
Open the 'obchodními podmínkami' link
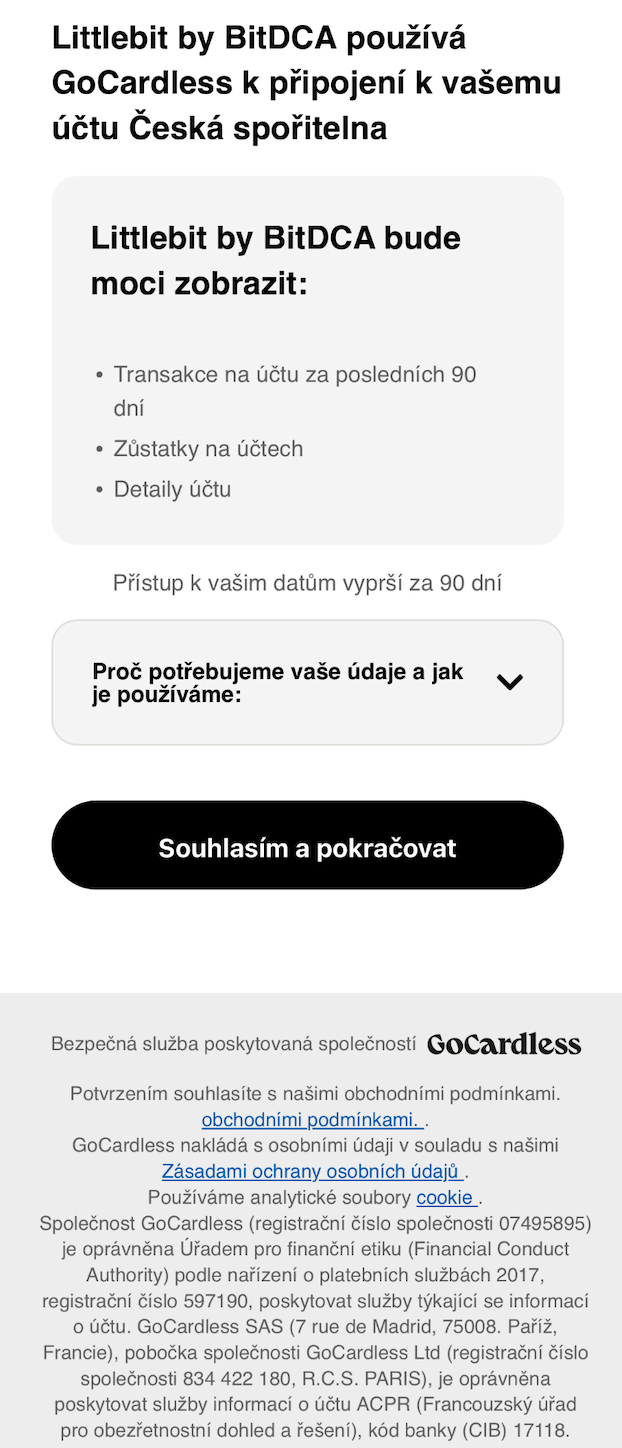(x=312, y=1119)
